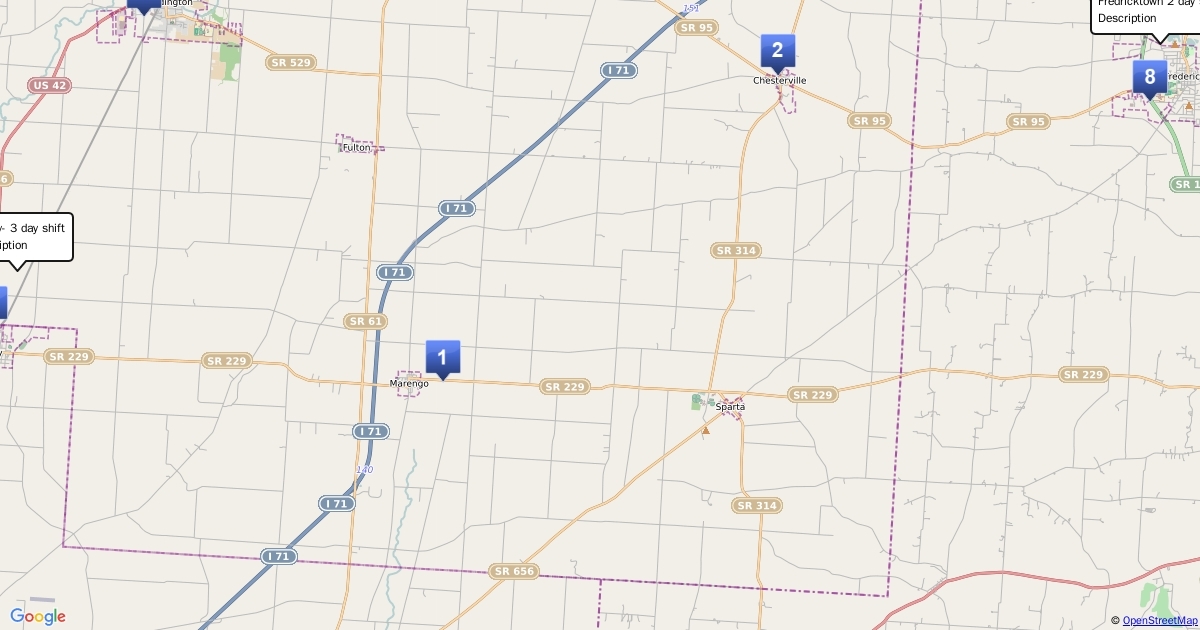Open the OpenStreetMap attribution link
The width and height of the screenshot is (1200, 630).
(x=1160, y=621)
